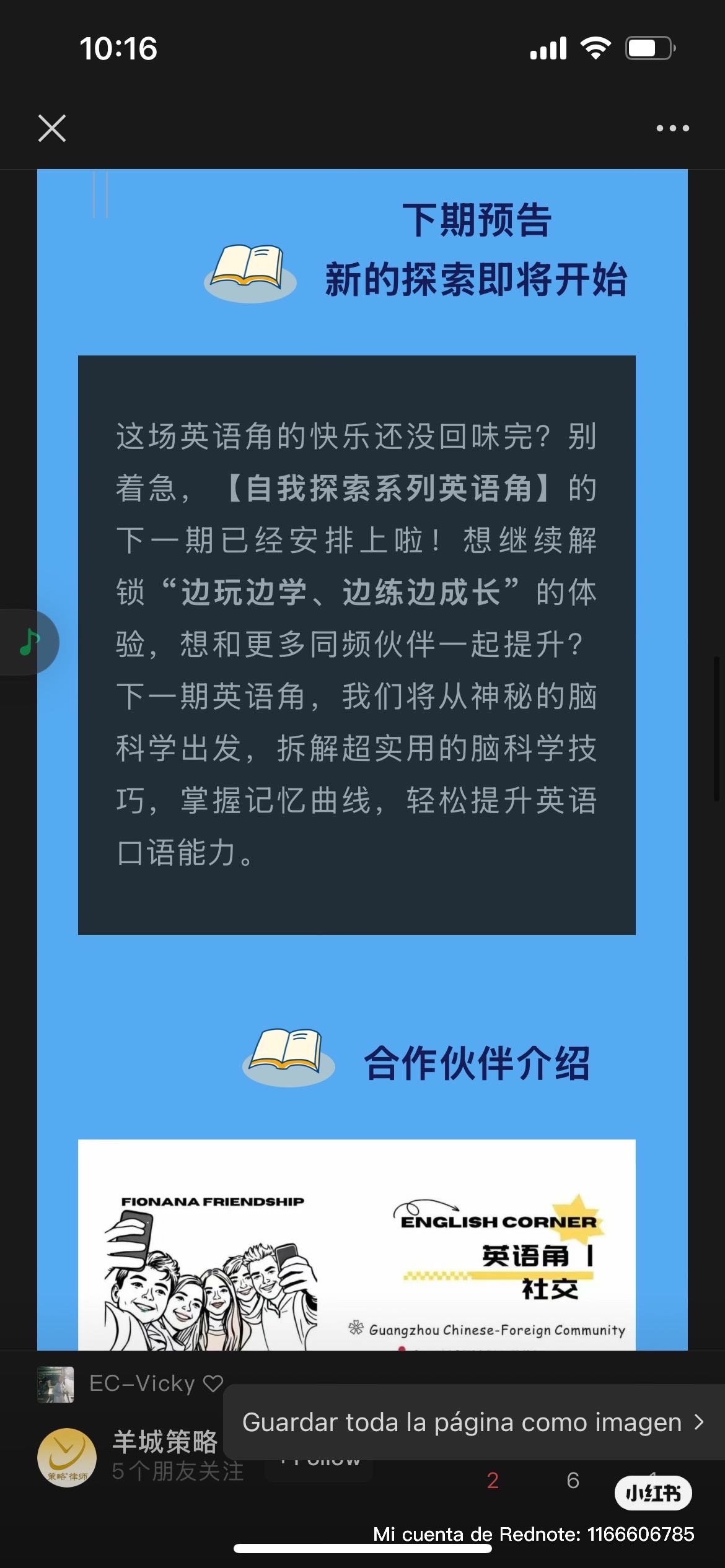Open EC-Vicky's profile
This screenshot has width=725, height=1568.
pyautogui.click(x=142, y=1383)
